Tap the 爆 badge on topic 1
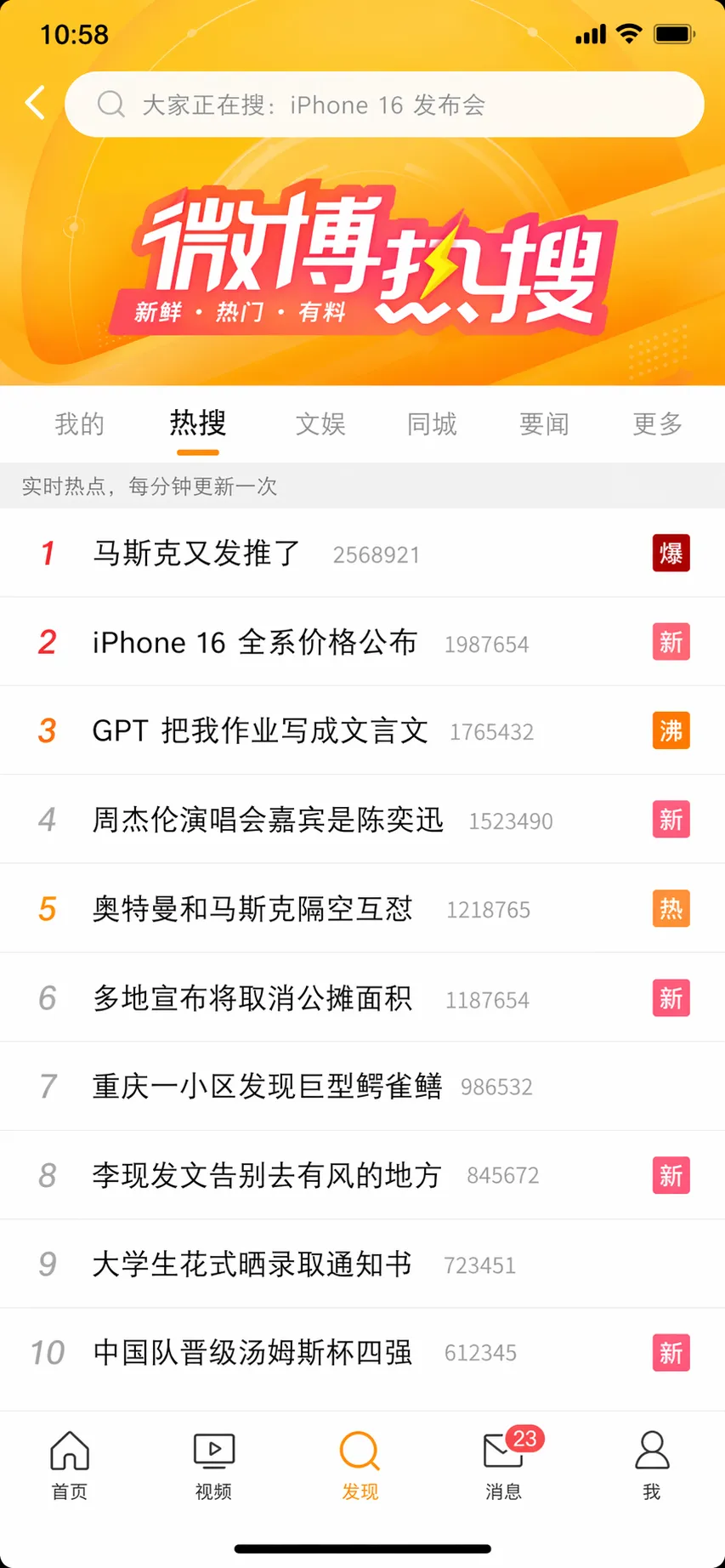The width and height of the screenshot is (725, 1568). point(671,553)
